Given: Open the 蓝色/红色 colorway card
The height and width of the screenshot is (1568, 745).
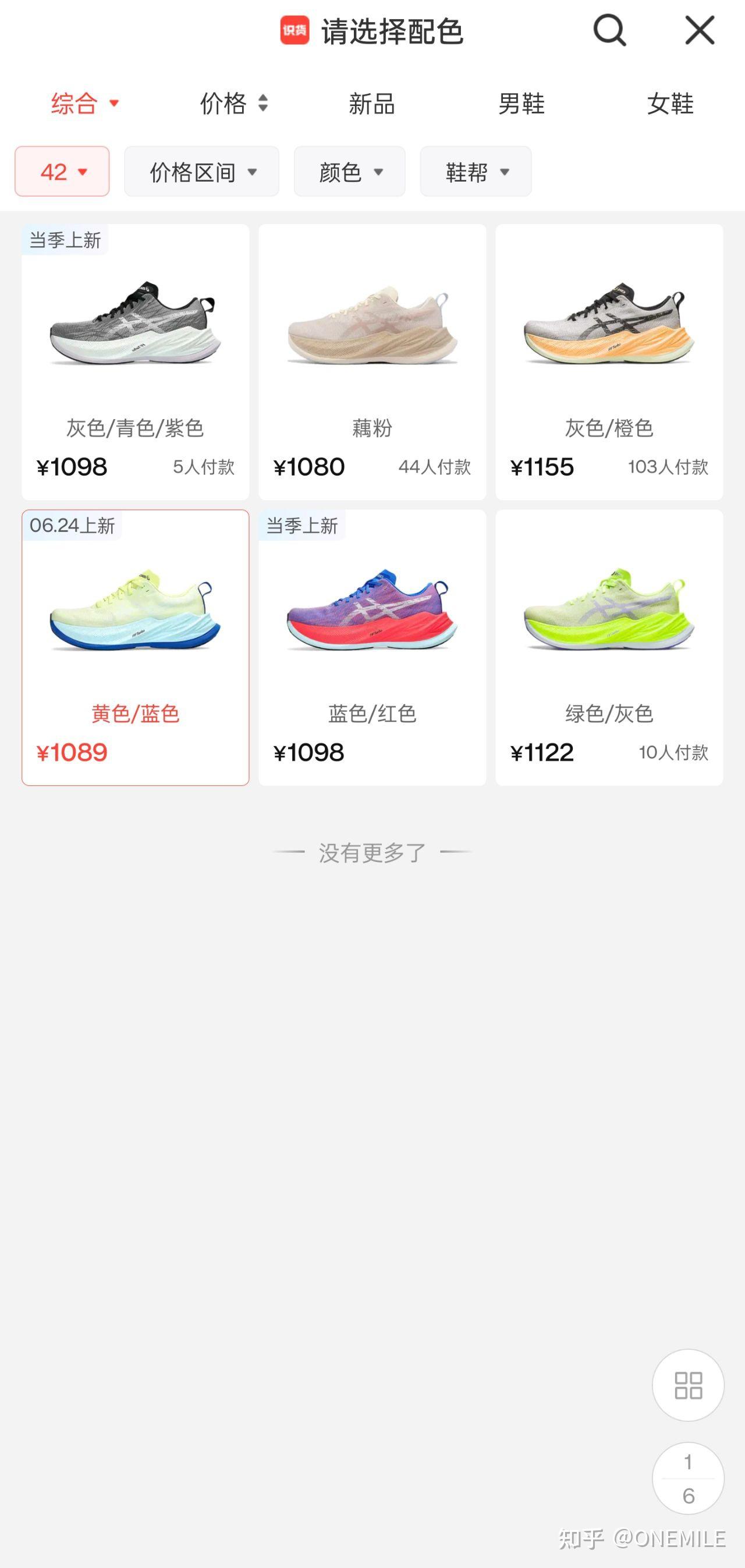Looking at the screenshot, I should click(x=372, y=648).
